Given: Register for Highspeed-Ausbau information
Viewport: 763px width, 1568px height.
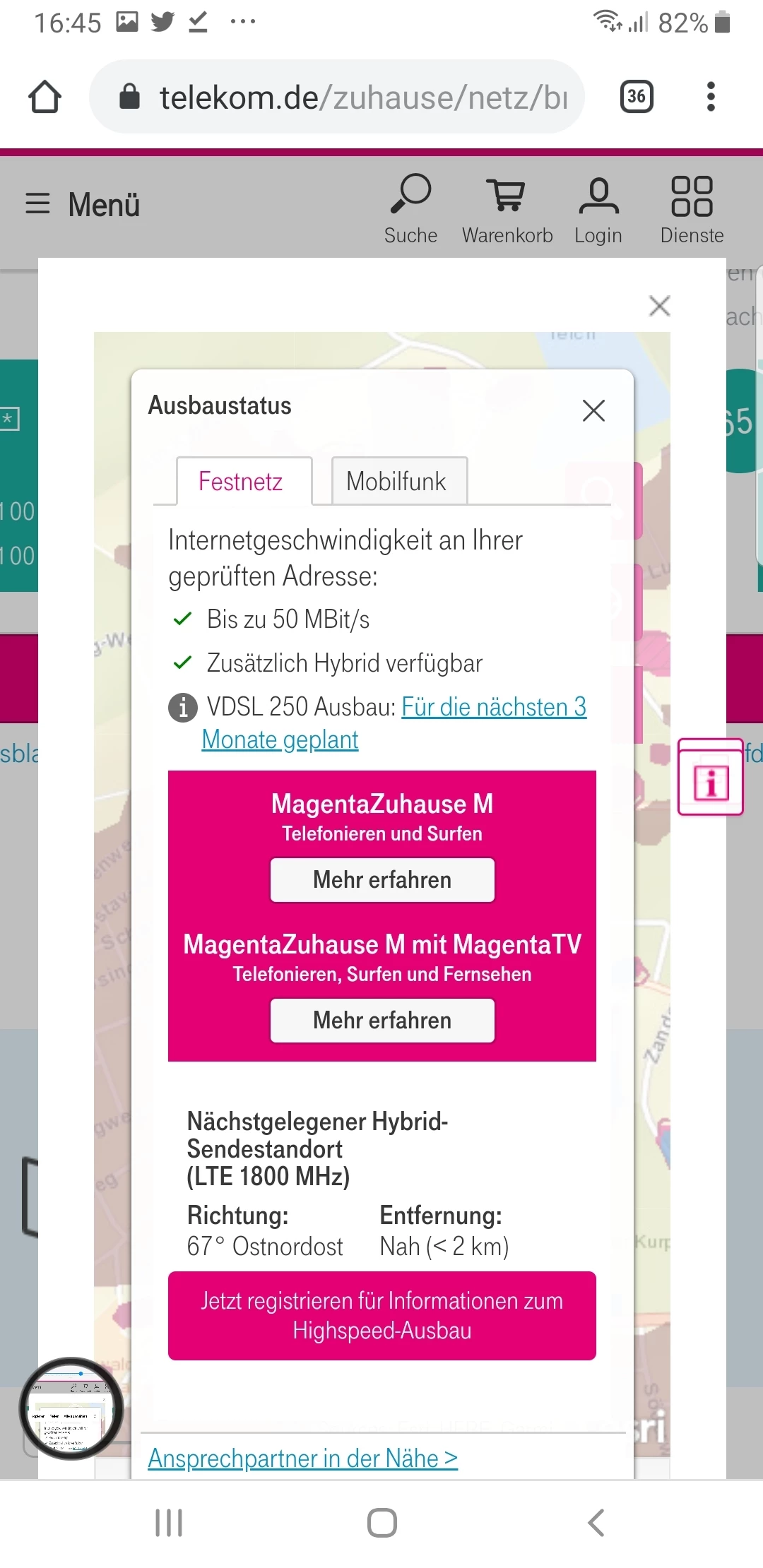Looking at the screenshot, I should point(382,1316).
